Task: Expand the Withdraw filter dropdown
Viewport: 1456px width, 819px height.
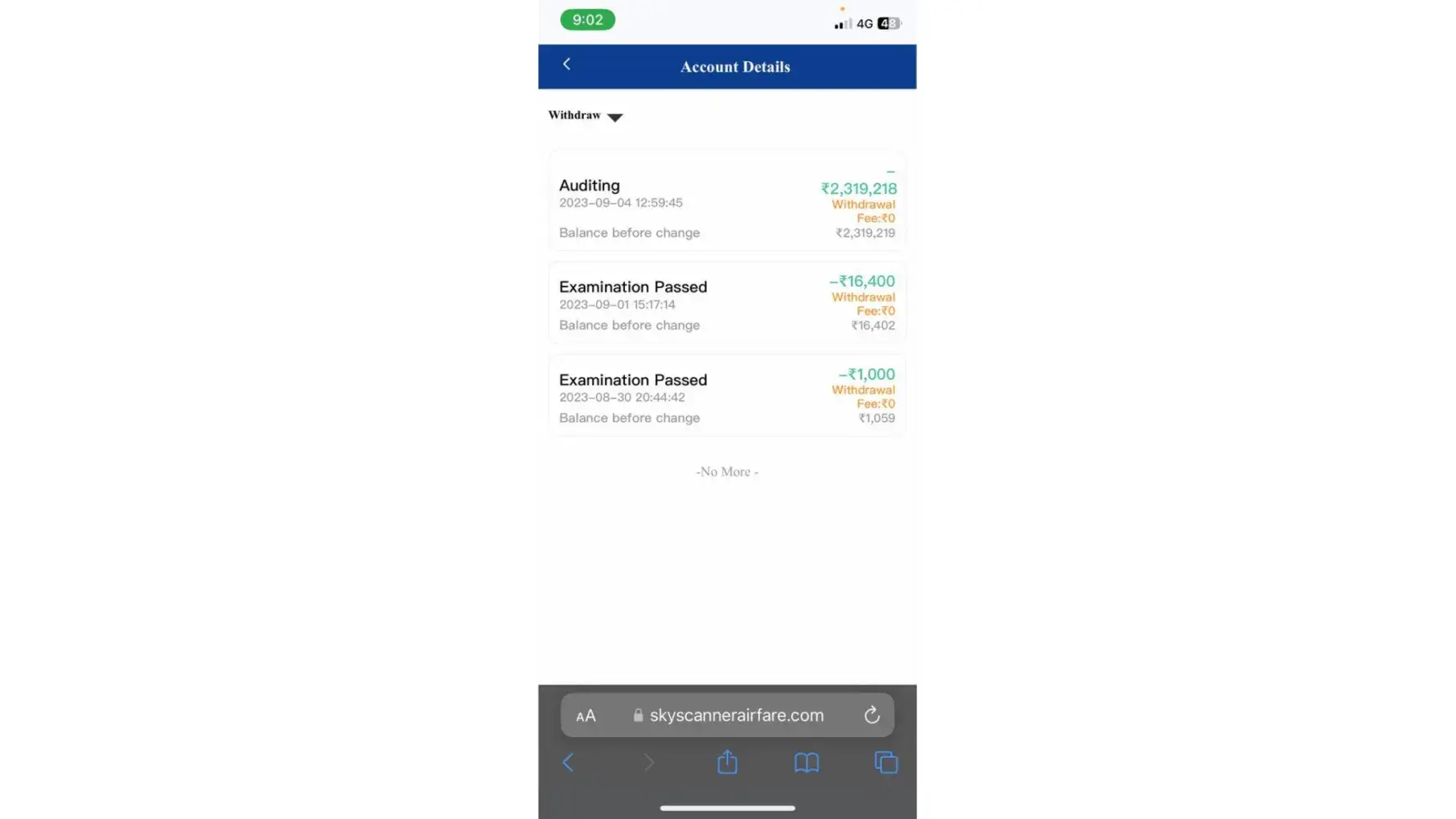Action: 586,115
